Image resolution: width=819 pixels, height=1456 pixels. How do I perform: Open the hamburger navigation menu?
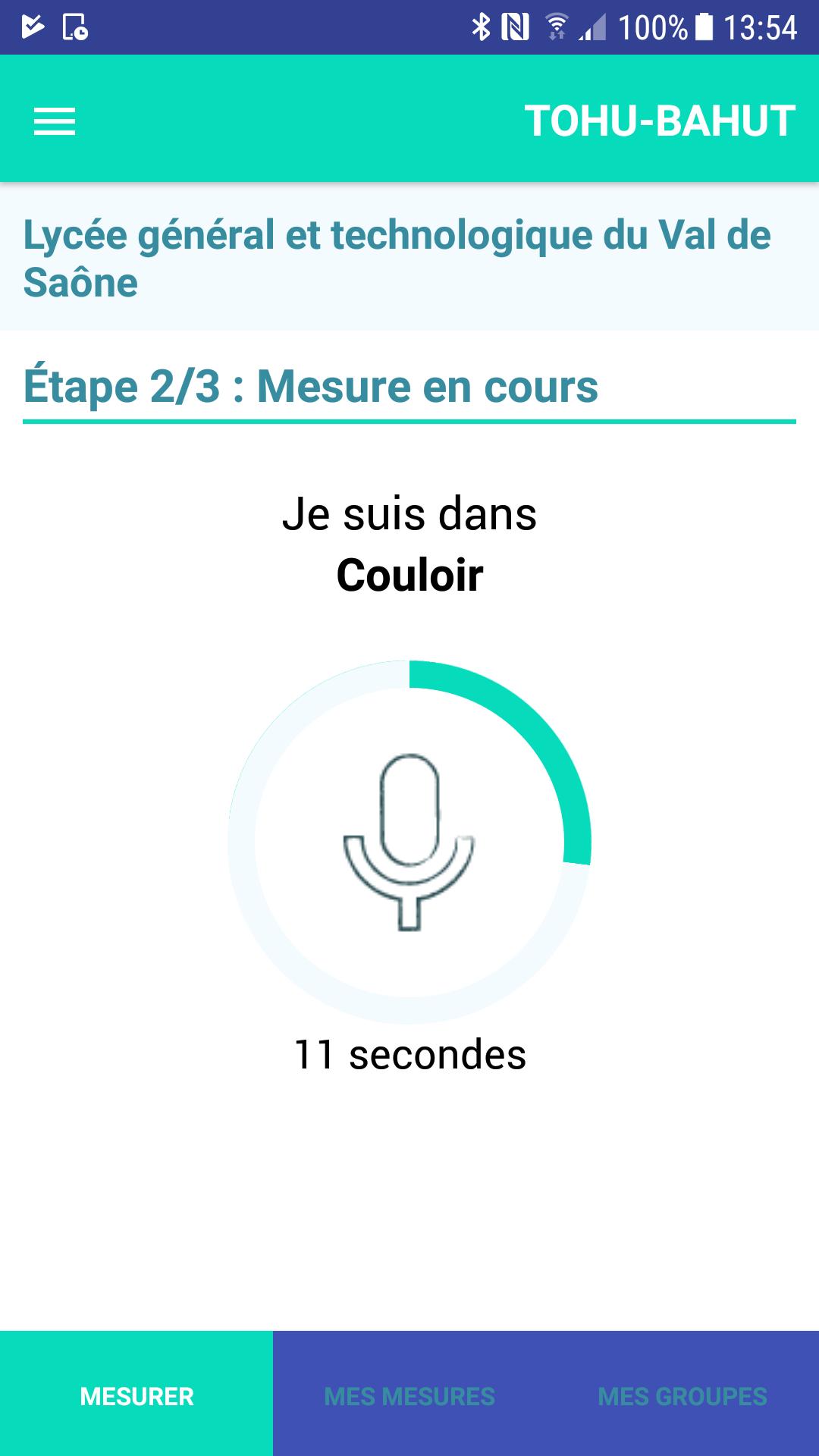tap(55, 121)
